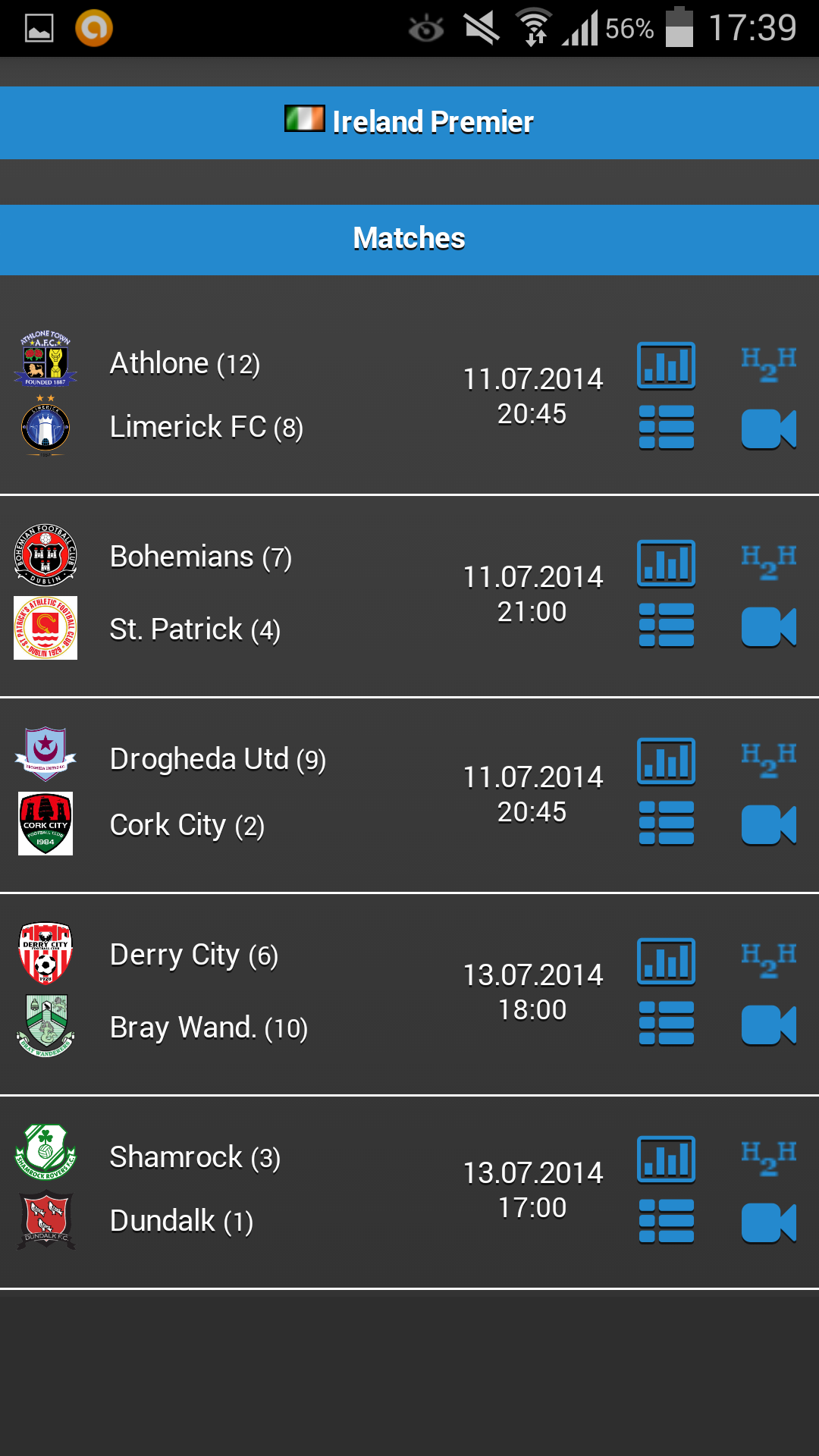The height and width of the screenshot is (1456, 819).
Task: Select the Cork City club badge
Action: pyautogui.click(x=45, y=824)
